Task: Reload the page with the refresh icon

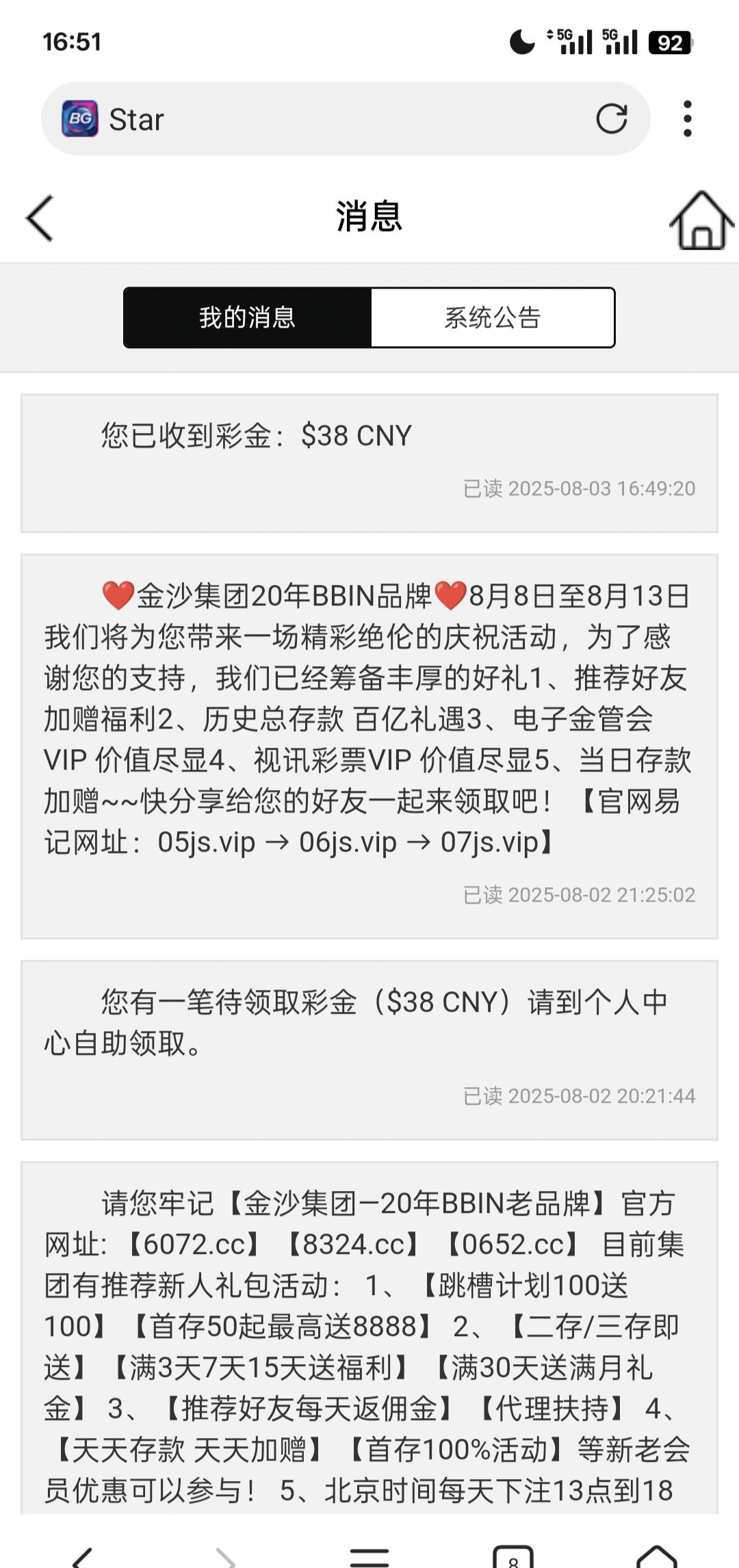Action: 611,119
